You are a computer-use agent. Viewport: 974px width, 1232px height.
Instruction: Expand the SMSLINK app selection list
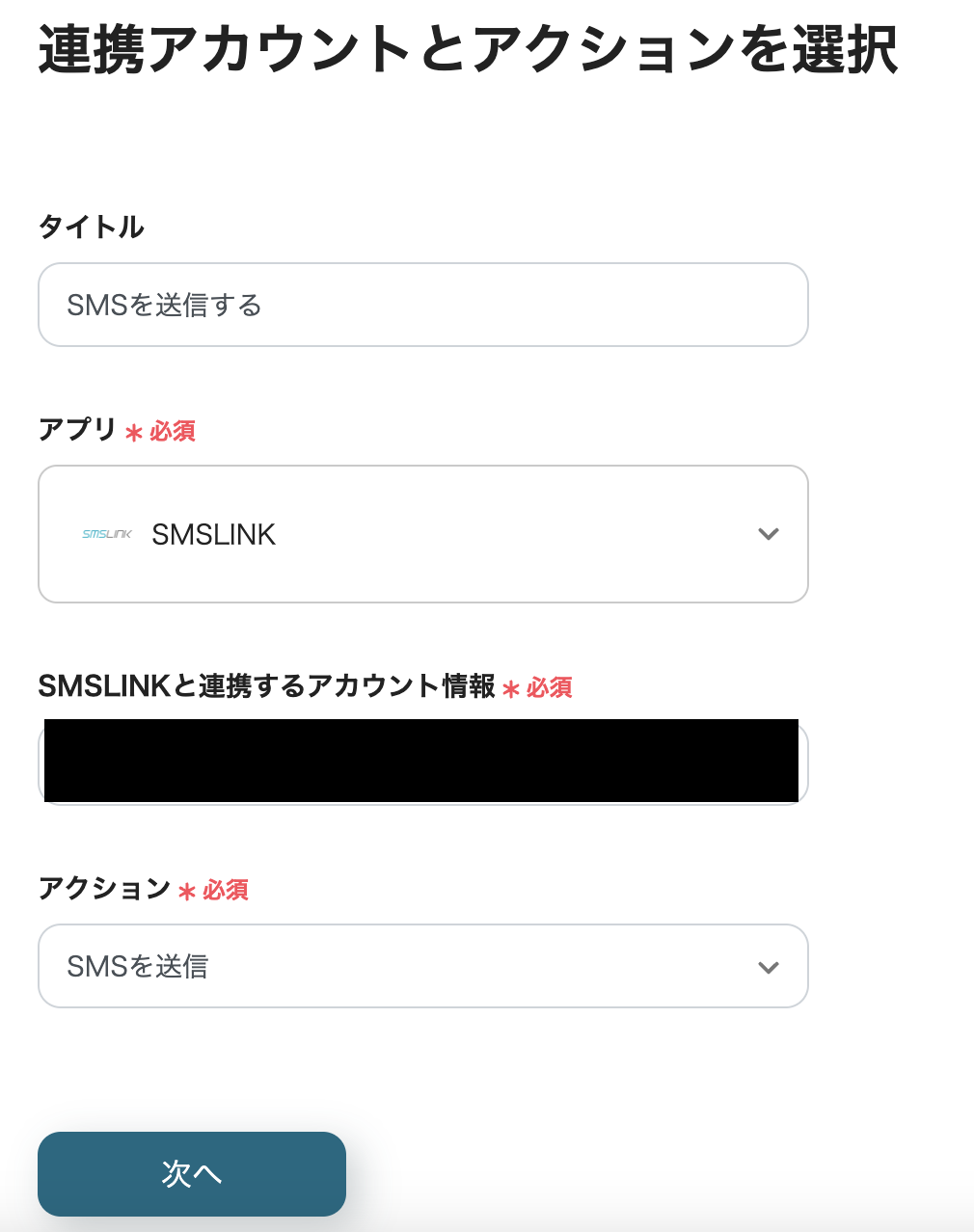coord(422,534)
